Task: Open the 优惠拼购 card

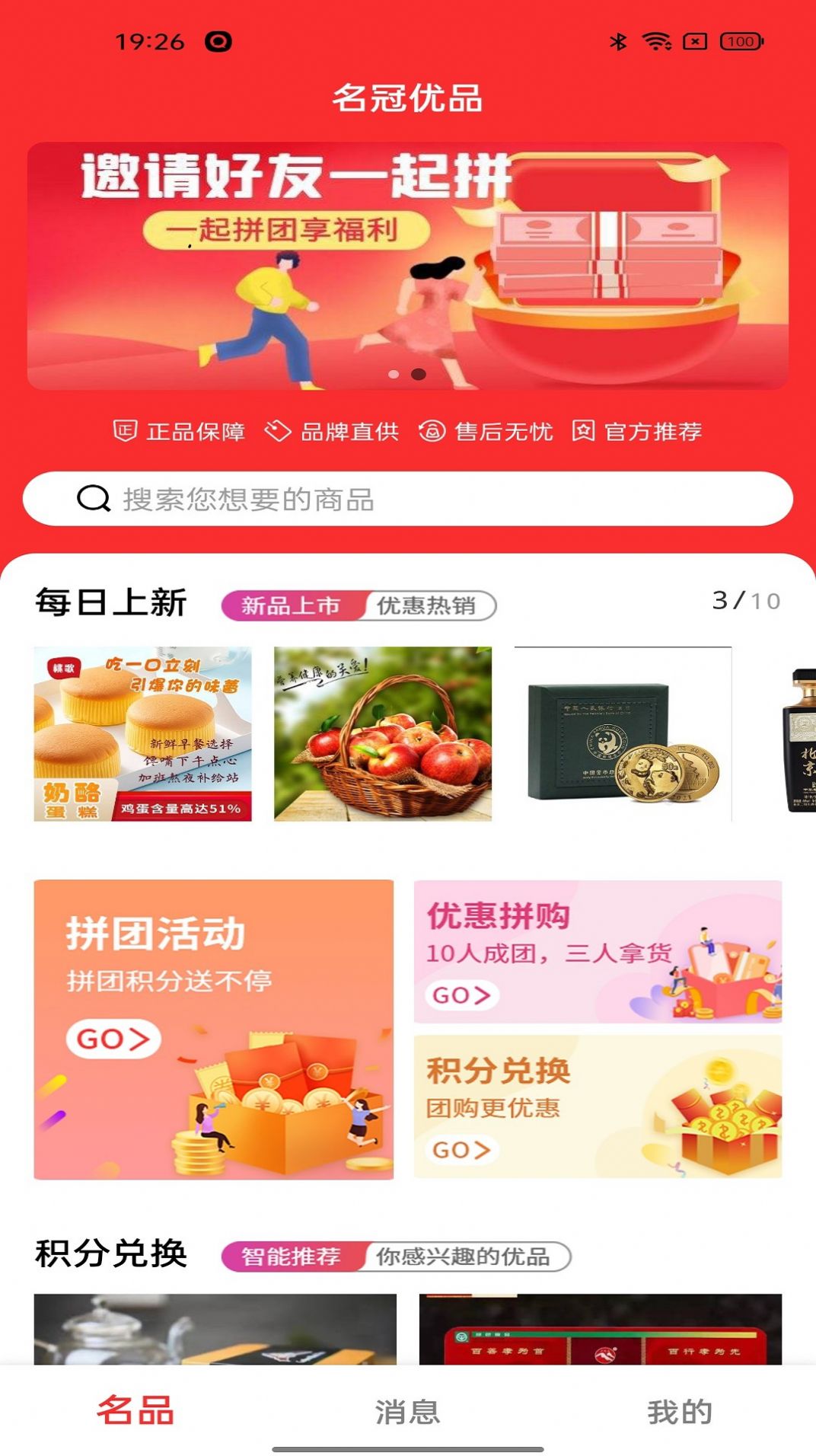Action: tap(598, 951)
